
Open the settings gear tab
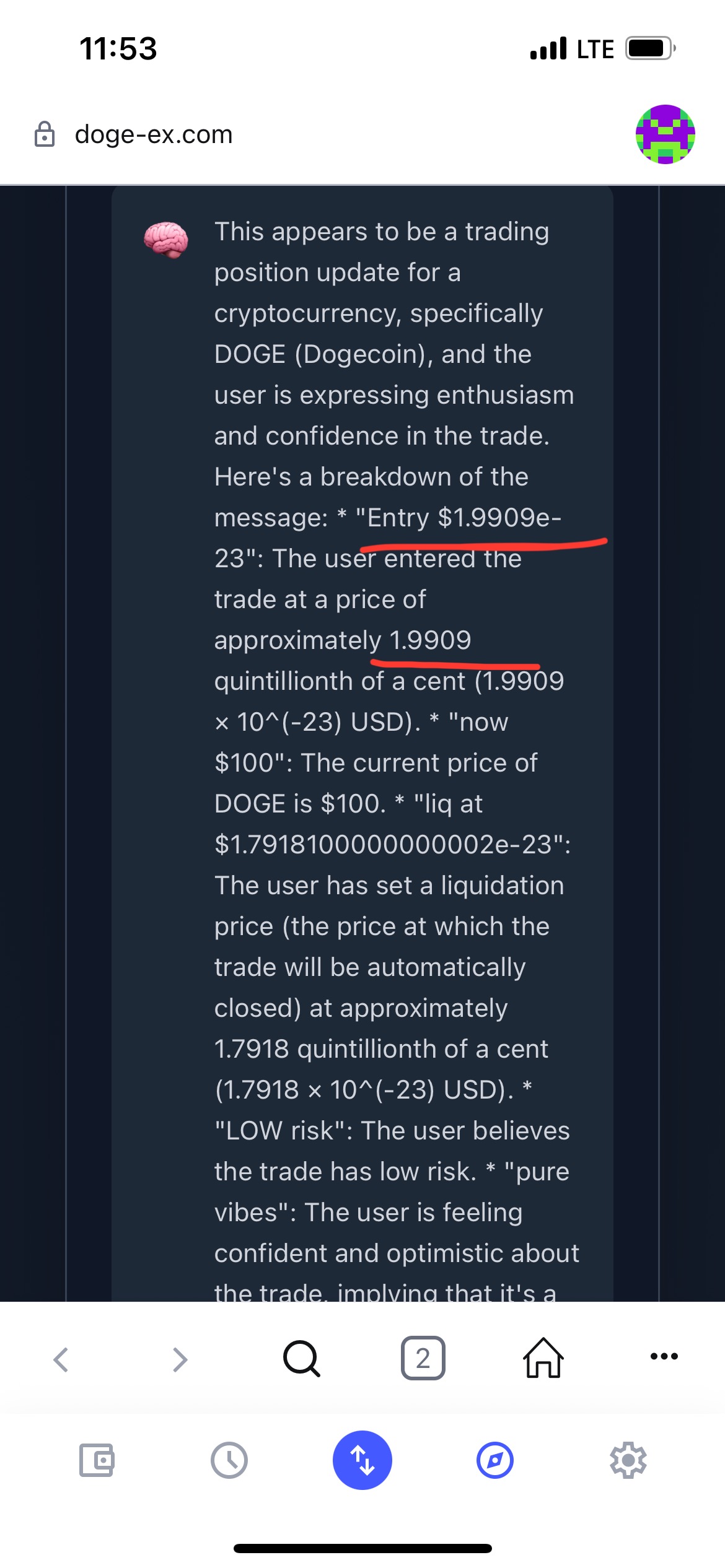click(628, 1460)
